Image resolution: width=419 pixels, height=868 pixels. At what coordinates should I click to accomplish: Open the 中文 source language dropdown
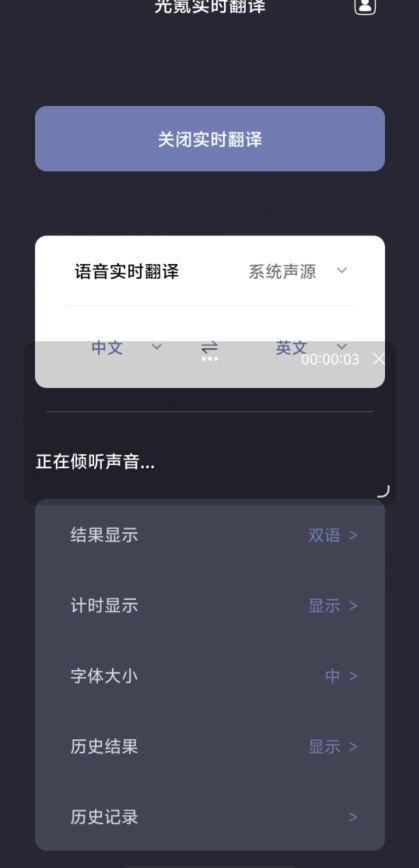(127, 348)
